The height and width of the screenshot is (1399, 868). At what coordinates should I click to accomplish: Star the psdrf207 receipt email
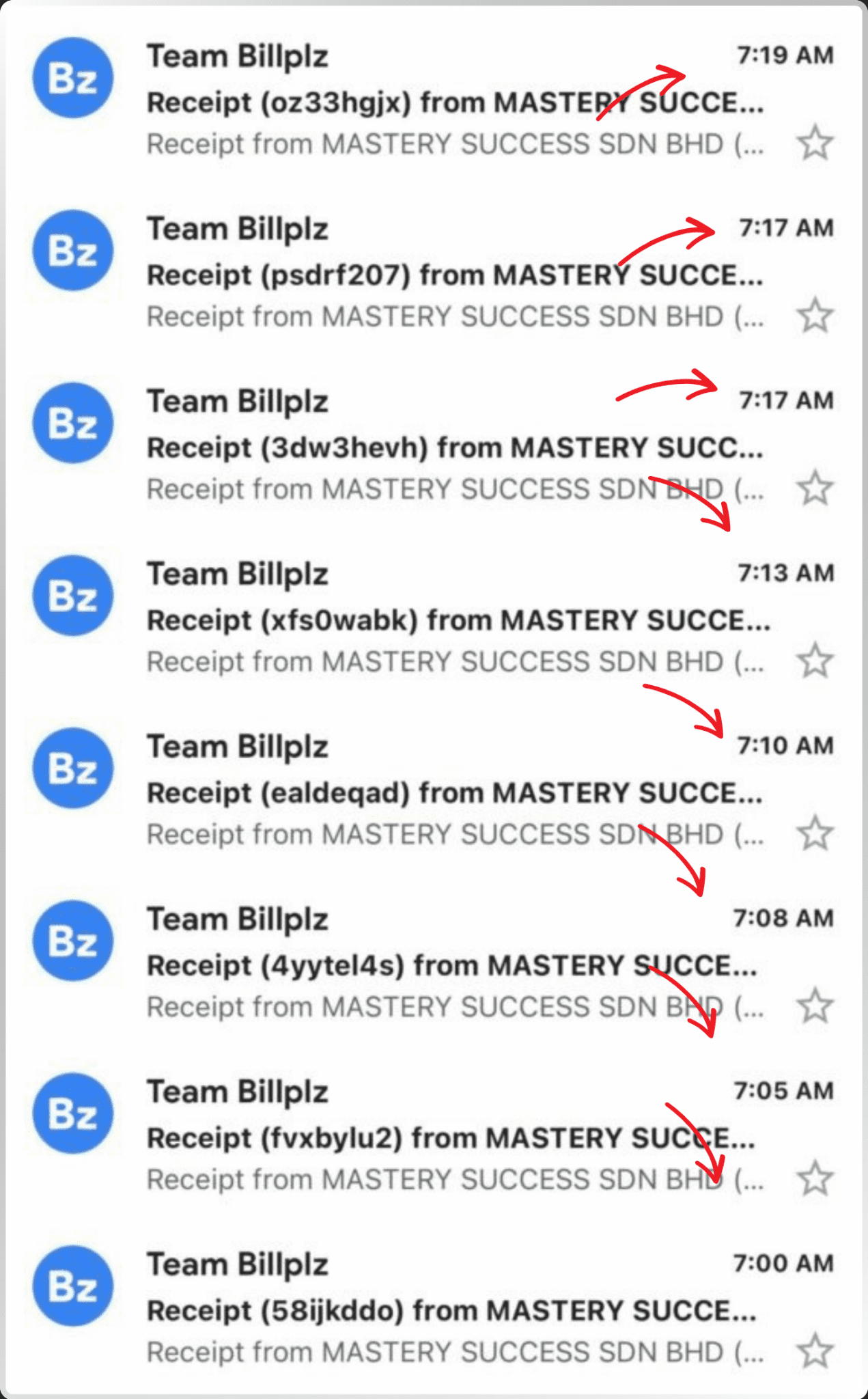tap(815, 316)
